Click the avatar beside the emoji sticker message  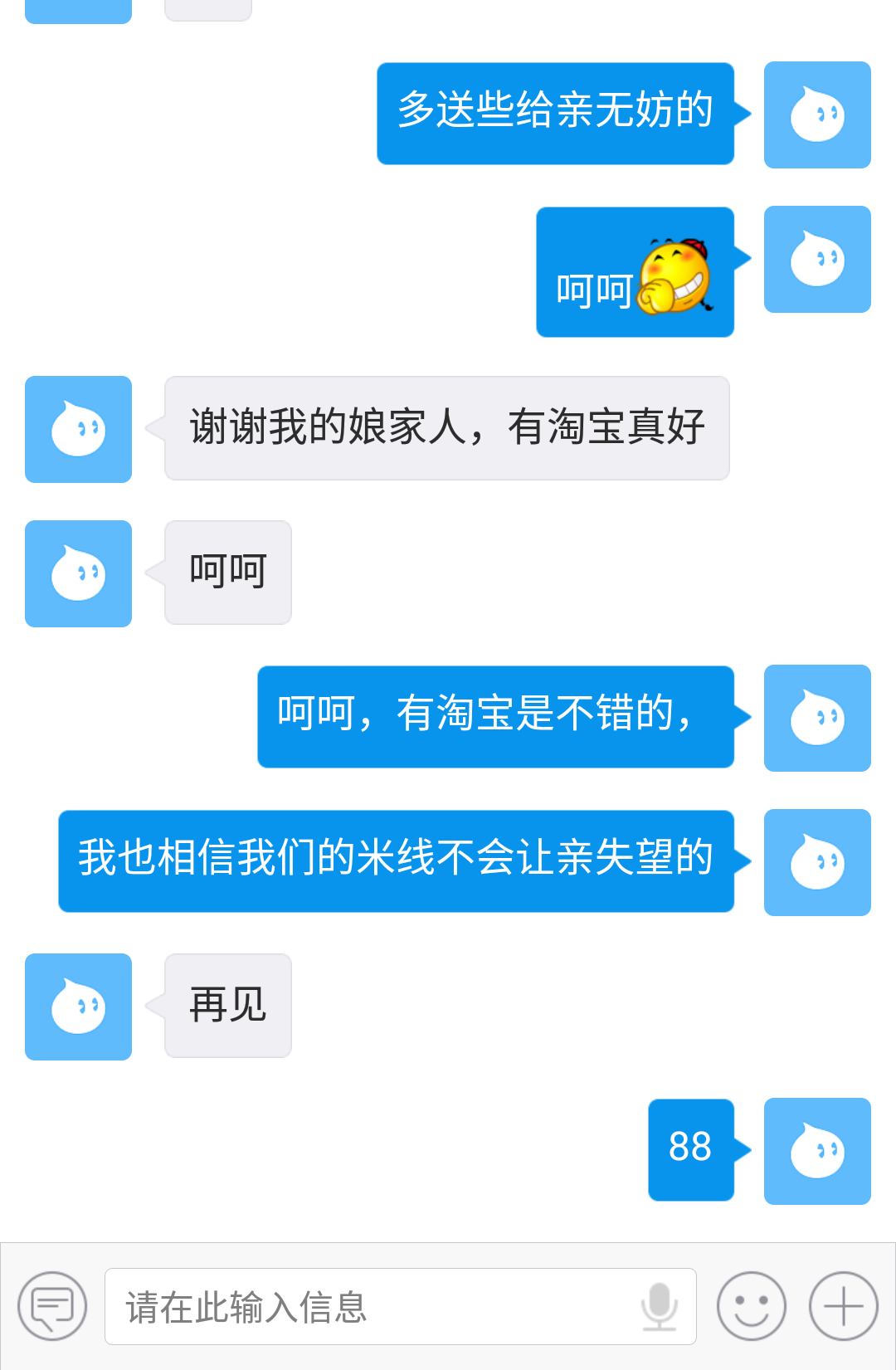click(817, 260)
